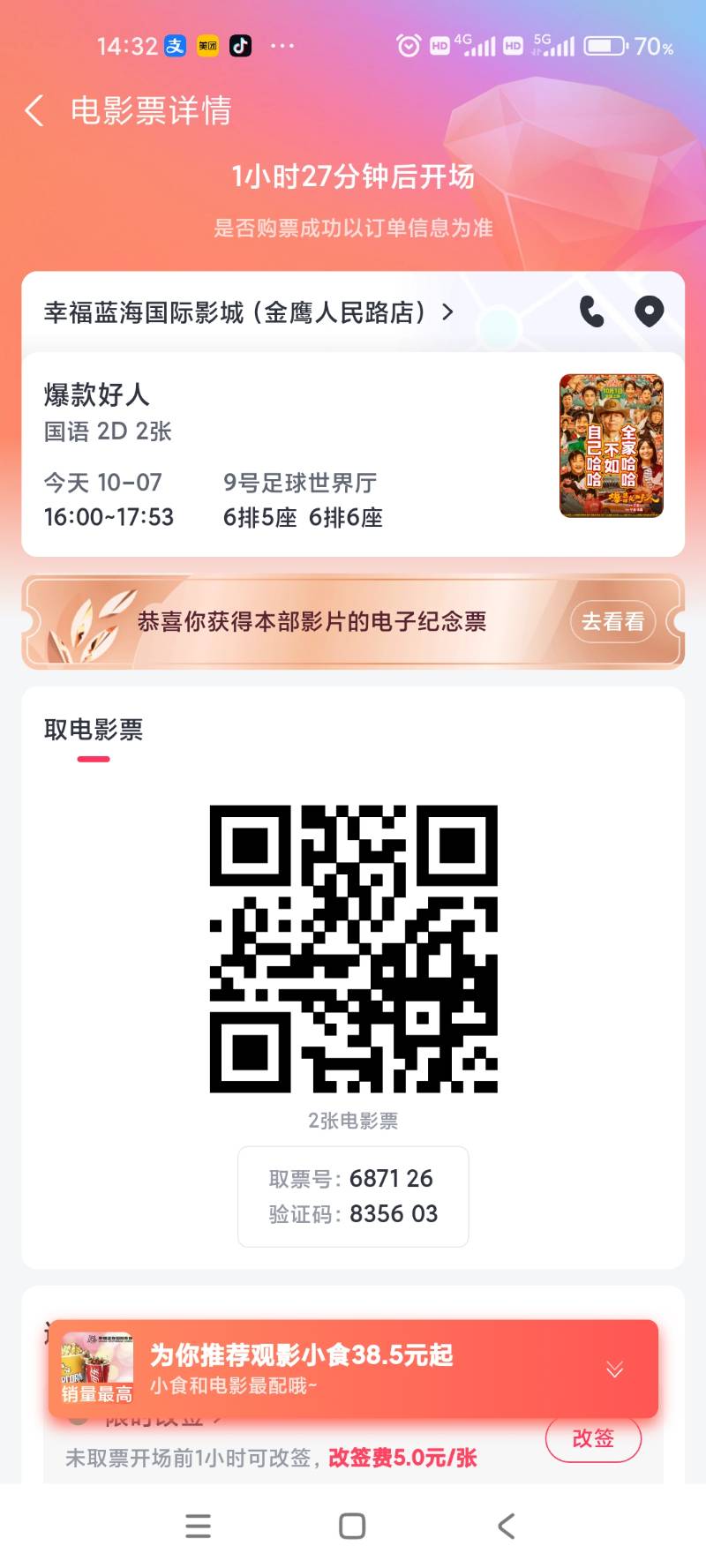
Task: Open the cinema location map pin
Action: [x=649, y=311]
